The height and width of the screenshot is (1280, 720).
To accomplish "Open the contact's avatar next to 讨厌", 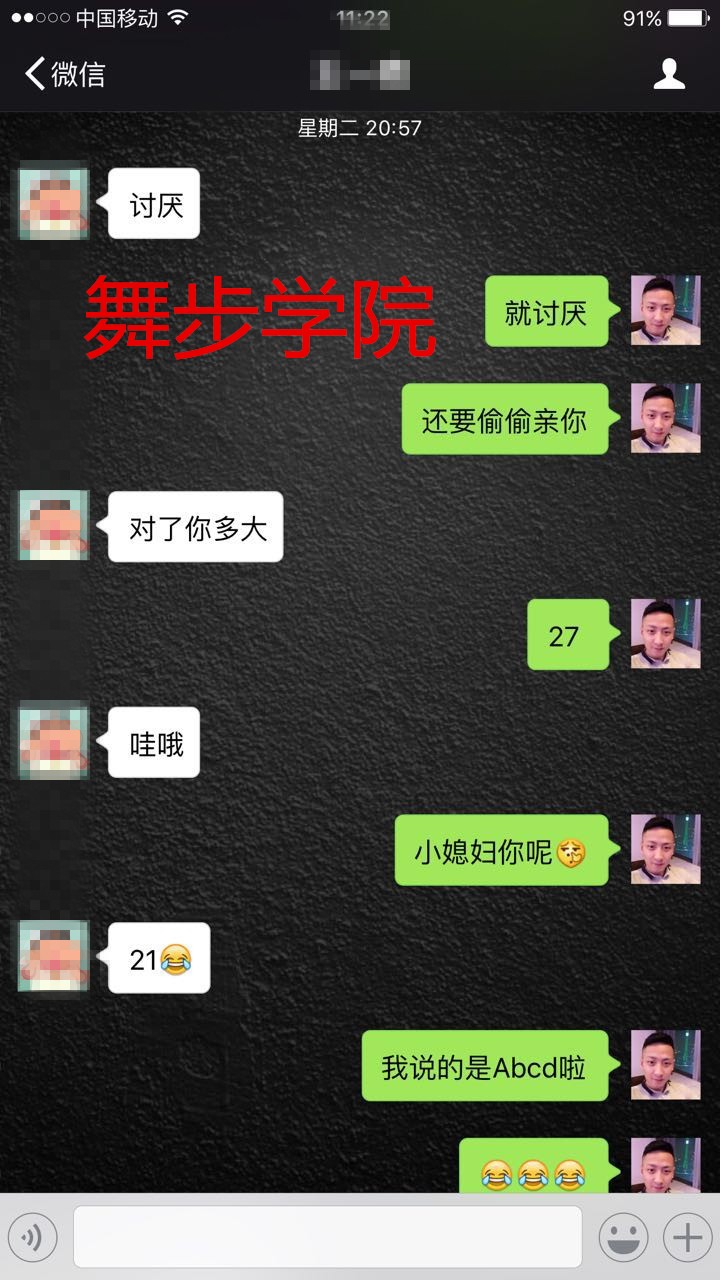I will pos(54,203).
